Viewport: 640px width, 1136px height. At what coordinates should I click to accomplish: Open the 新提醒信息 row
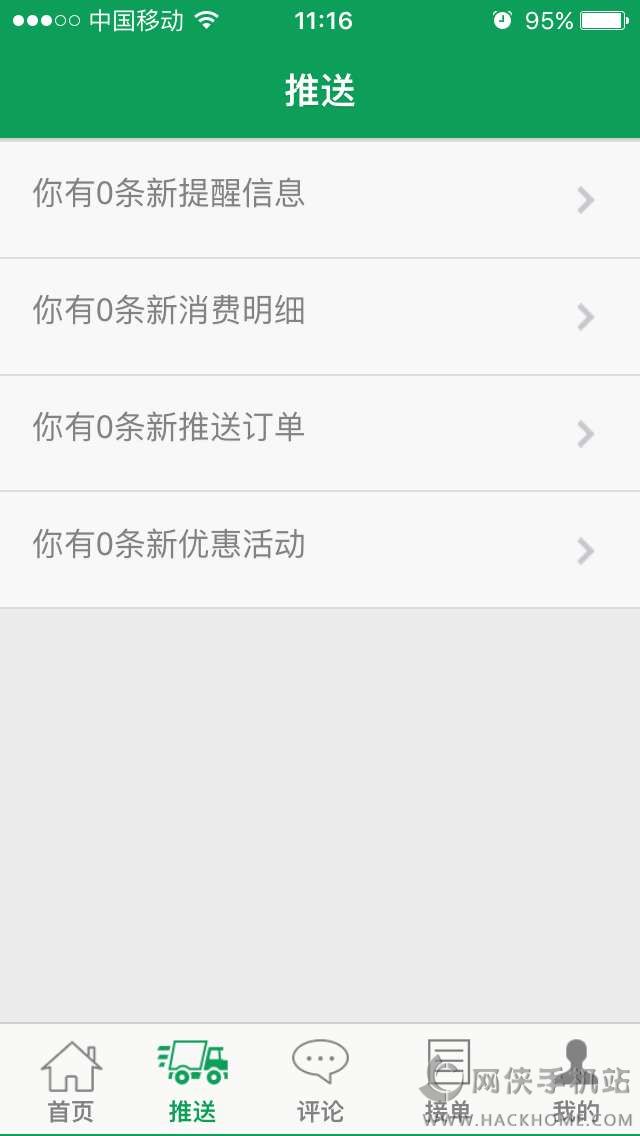click(320, 199)
